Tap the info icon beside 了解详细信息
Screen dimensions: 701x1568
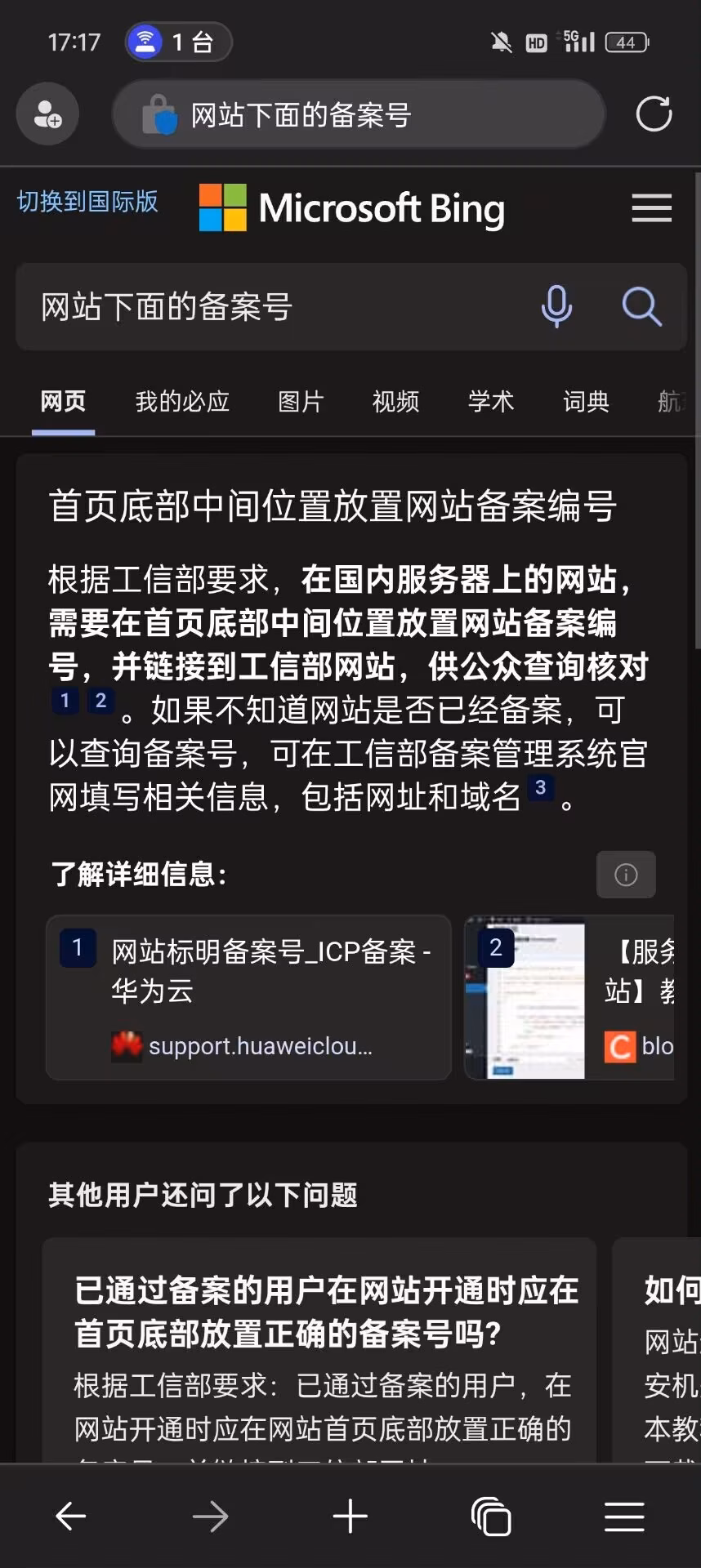tap(626, 875)
